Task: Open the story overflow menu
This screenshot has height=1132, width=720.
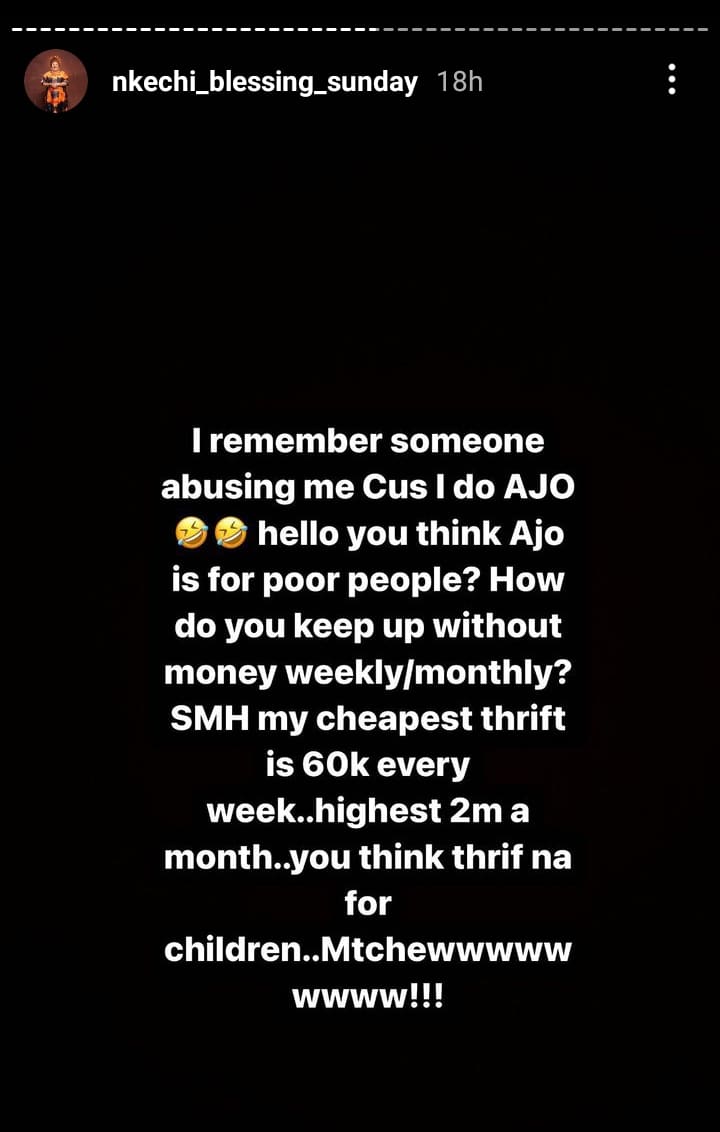Action: (672, 80)
